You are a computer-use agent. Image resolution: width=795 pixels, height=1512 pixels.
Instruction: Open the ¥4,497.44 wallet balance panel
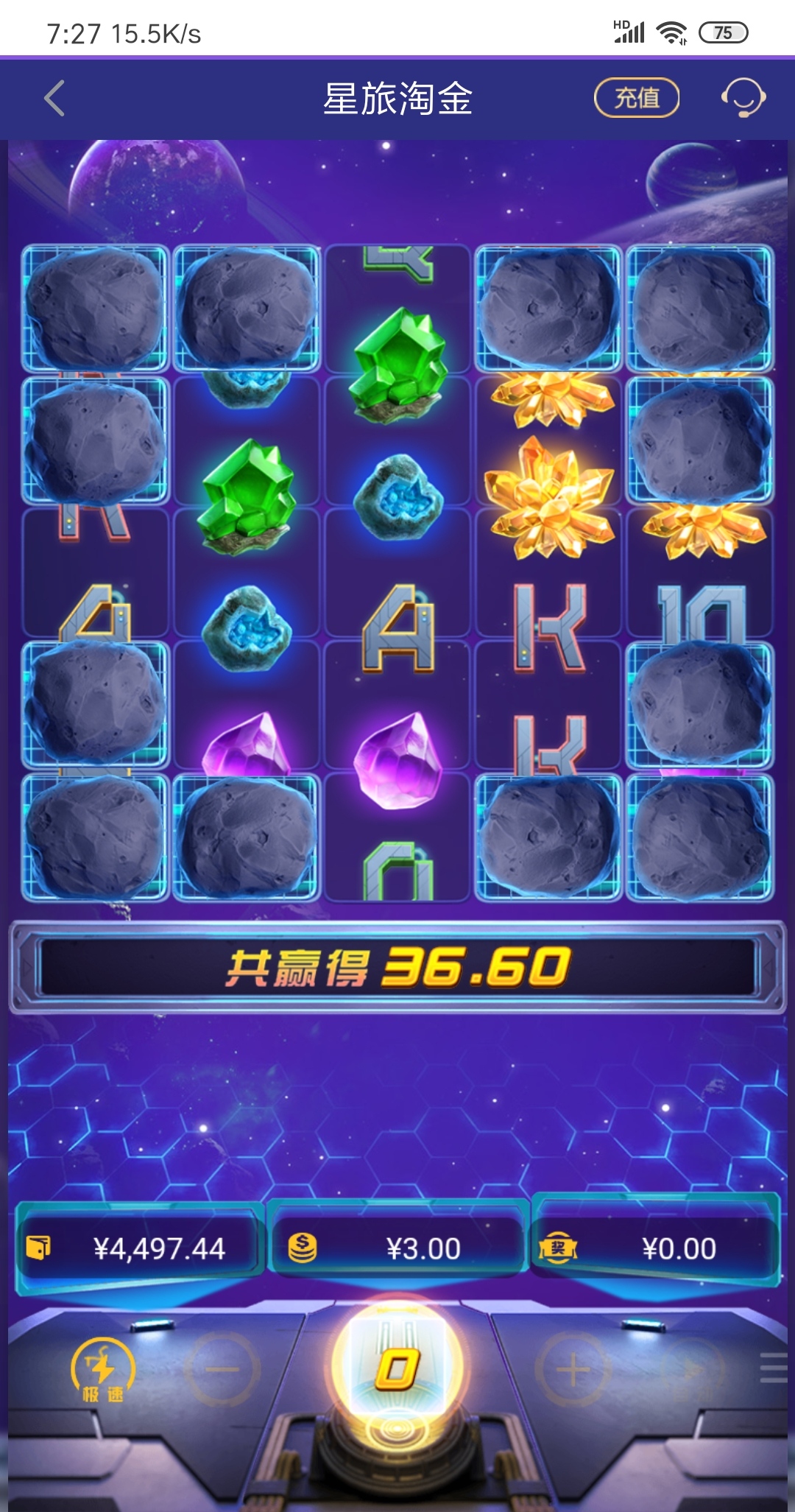140,1248
